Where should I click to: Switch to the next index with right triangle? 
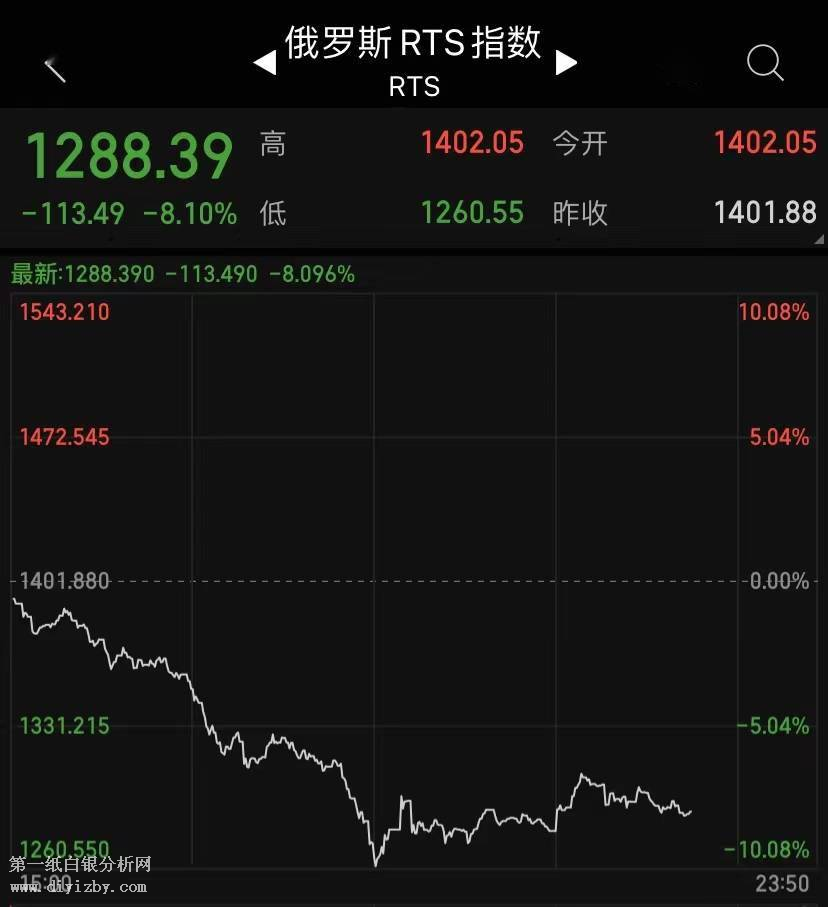[x=566, y=63]
